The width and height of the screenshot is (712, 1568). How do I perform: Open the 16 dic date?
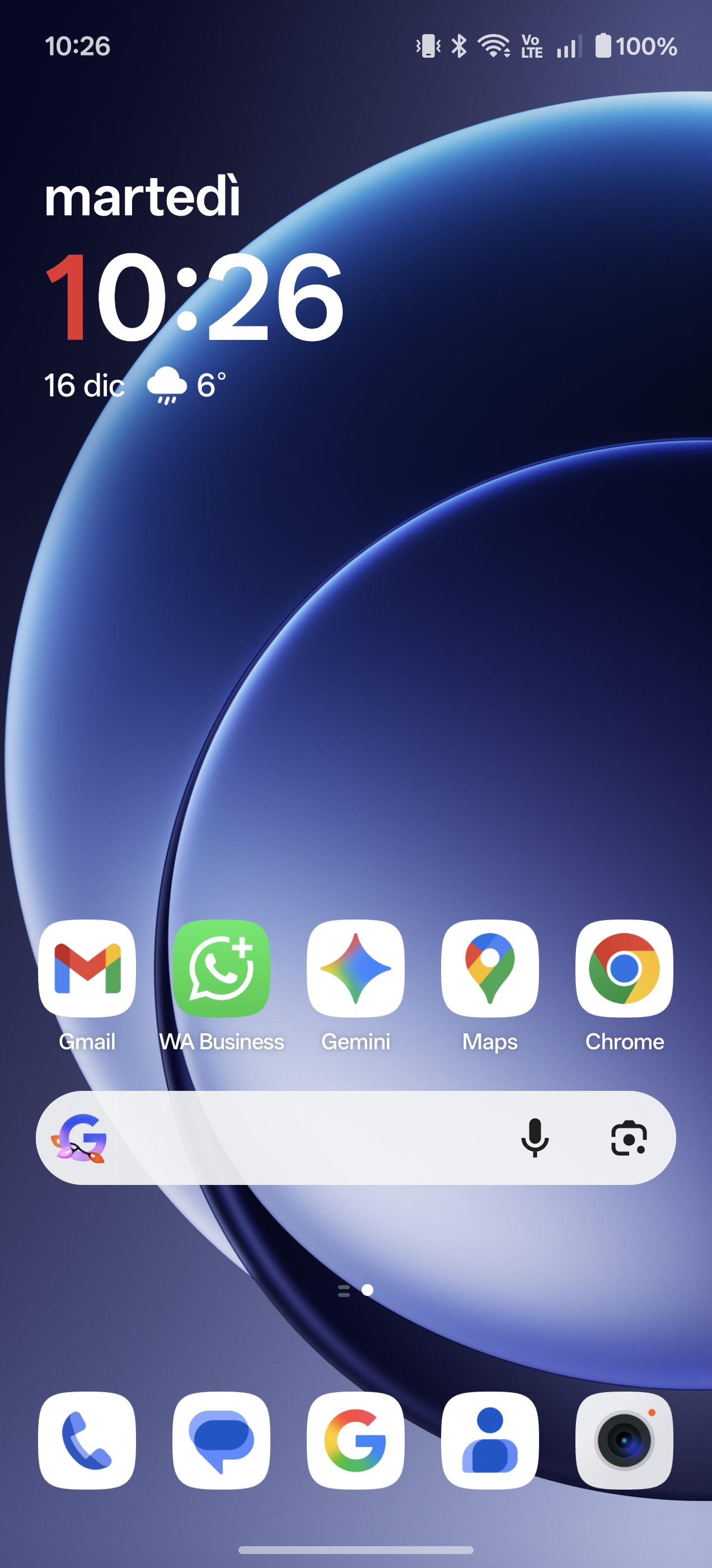[84, 385]
